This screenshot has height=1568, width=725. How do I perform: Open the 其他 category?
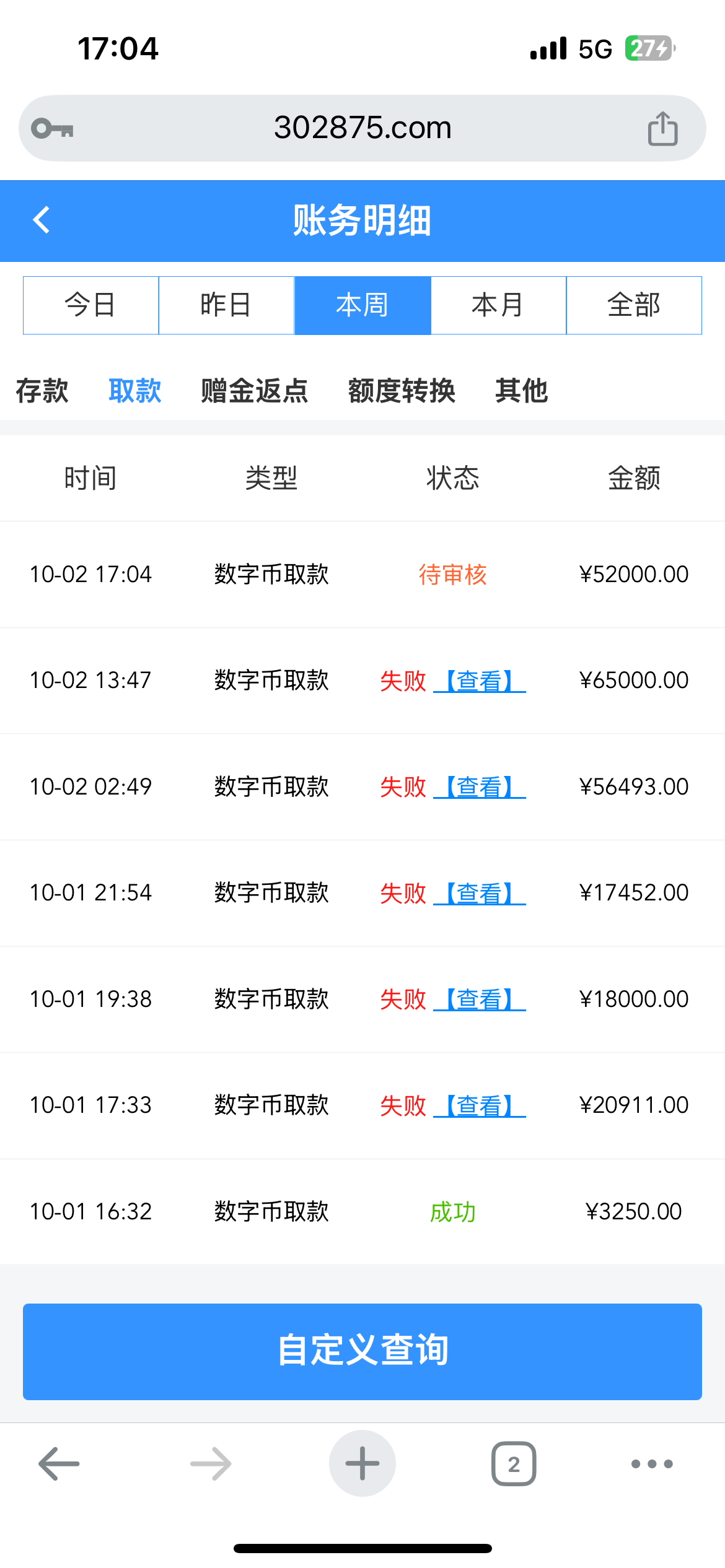pyautogui.click(x=521, y=391)
